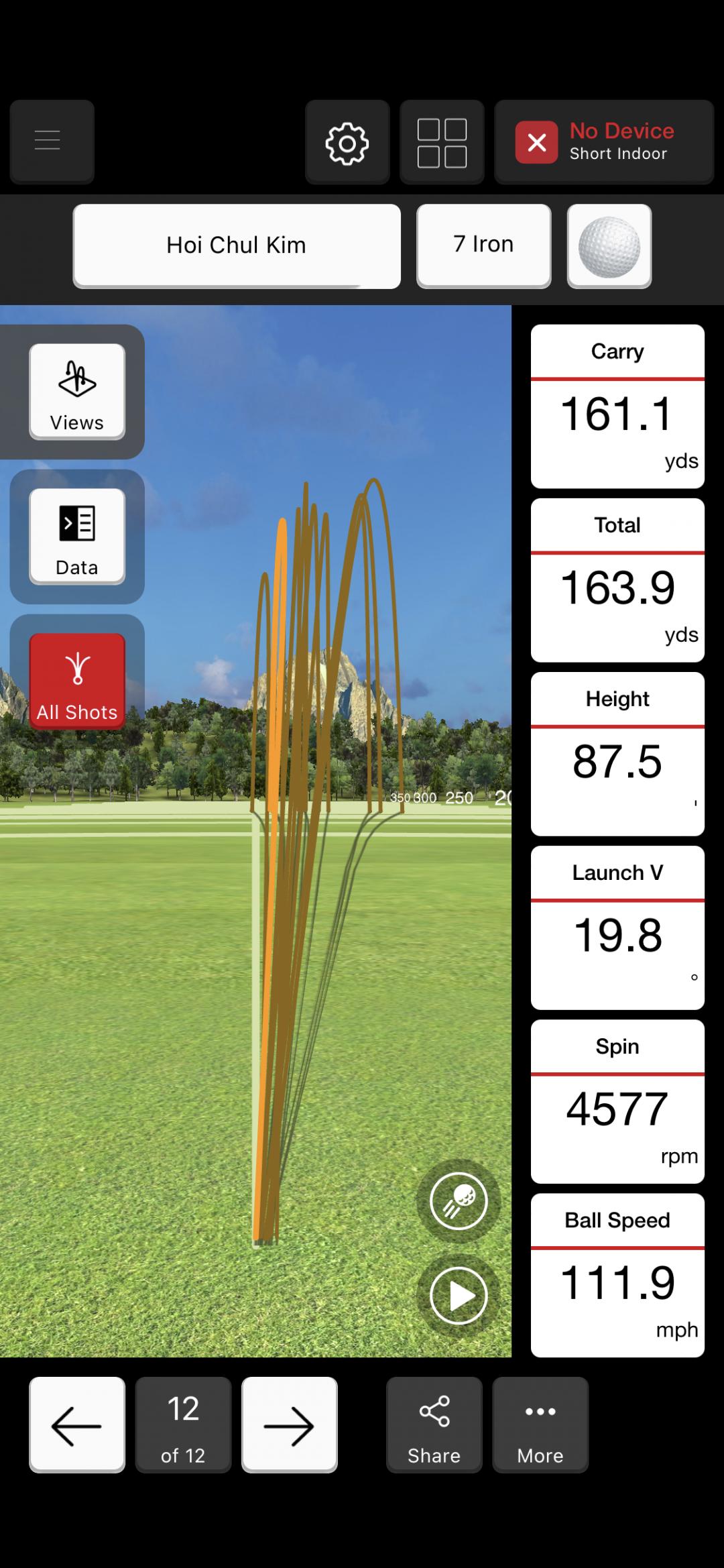This screenshot has width=724, height=1568.
Task: Toggle the All Shots display
Action: click(x=77, y=681)
